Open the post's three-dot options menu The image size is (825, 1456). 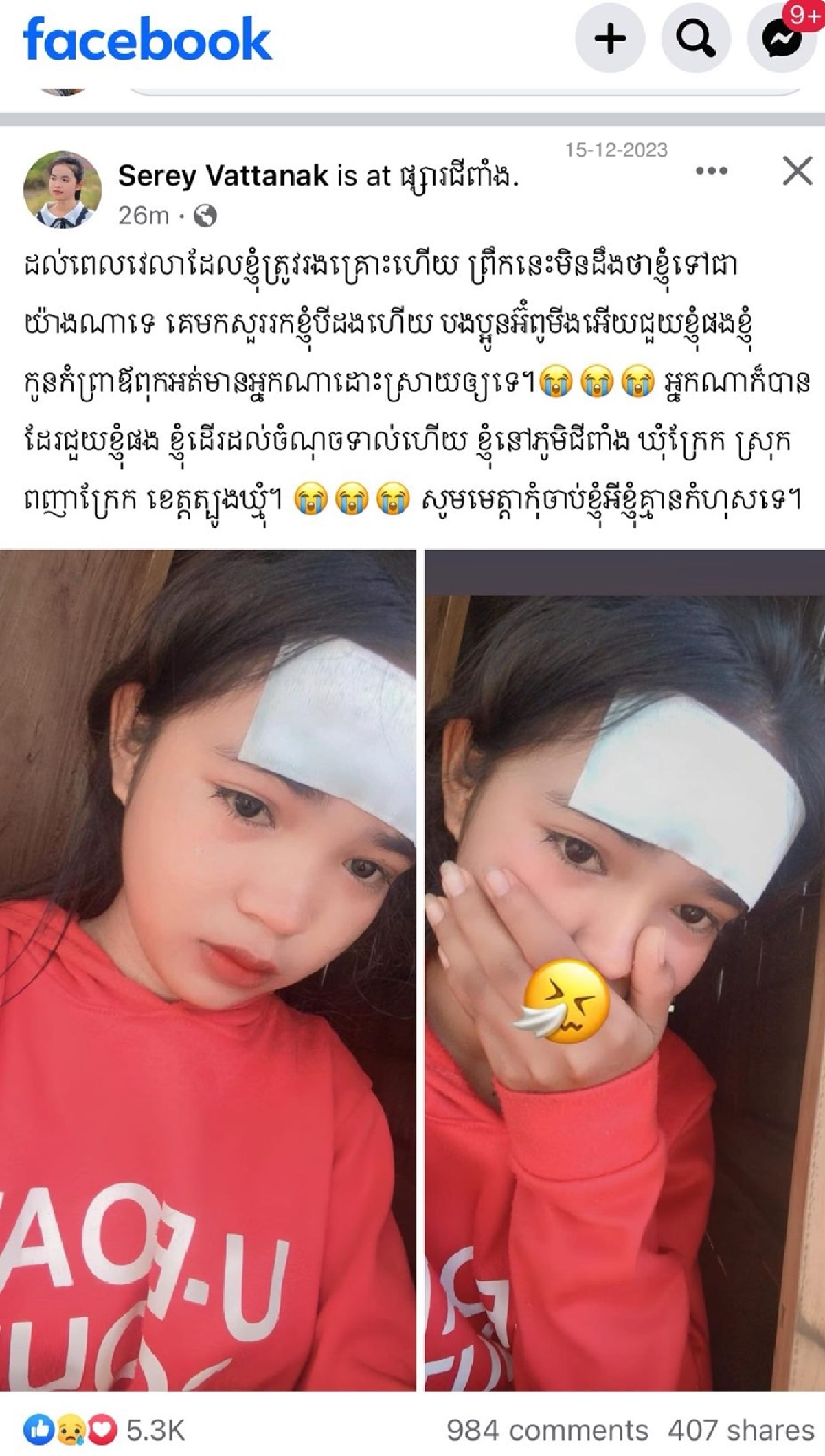pyautogui.click(x=711, y=171)
